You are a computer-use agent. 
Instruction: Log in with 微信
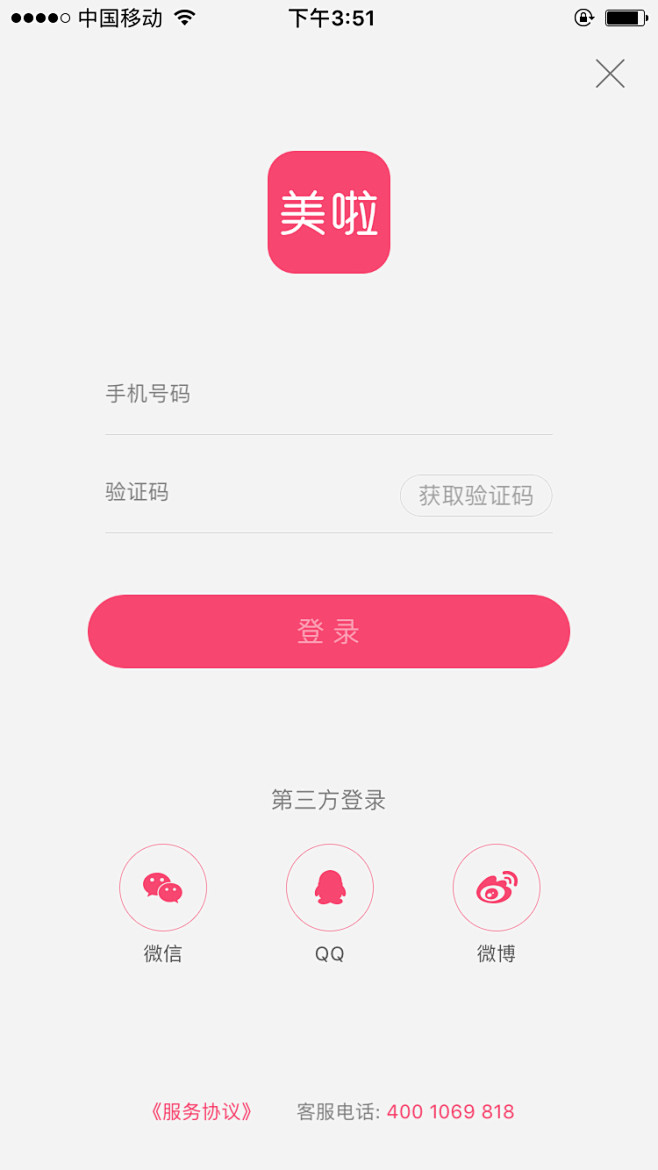point(163,888)
